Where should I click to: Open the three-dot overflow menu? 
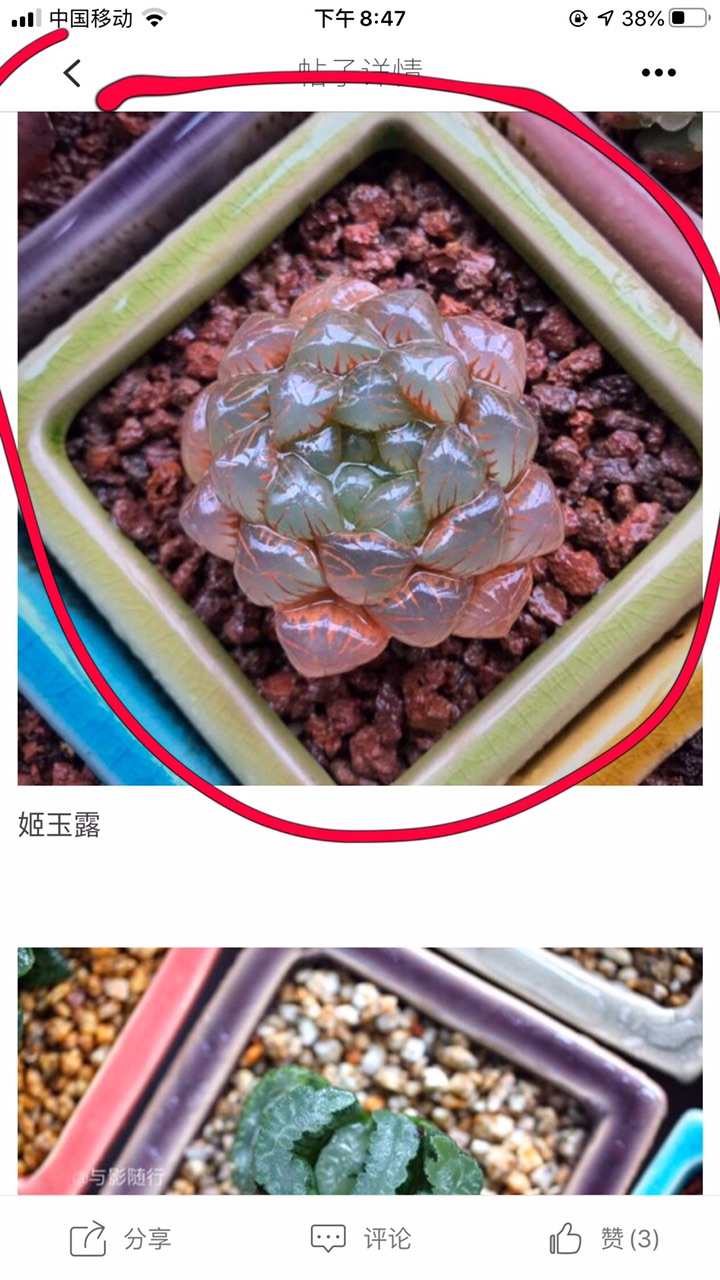(658, 73)
